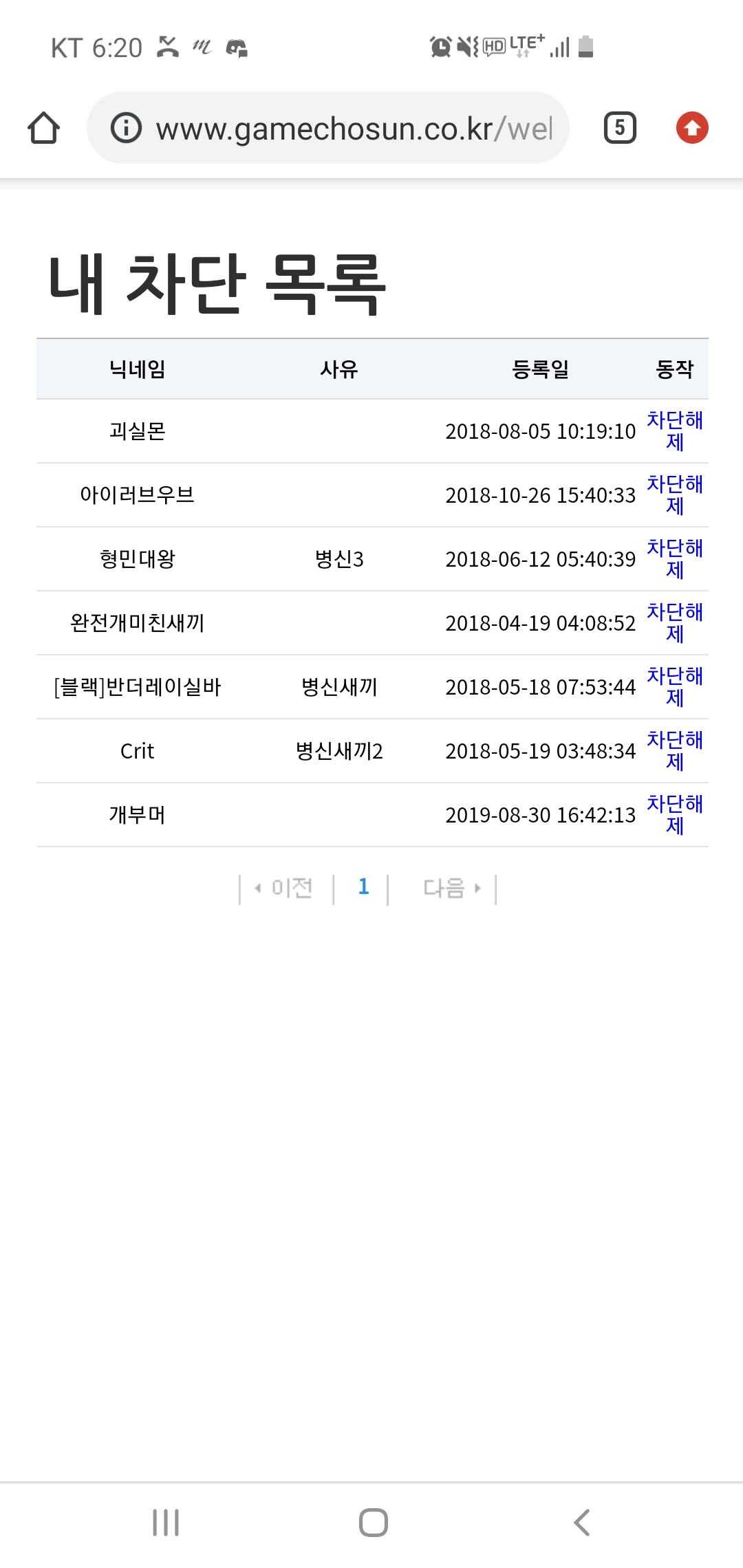Tap the address bar showing gamechosun URL
Image resolution: width=743 pixels, height=1568 pixels.
coord(327,128)
